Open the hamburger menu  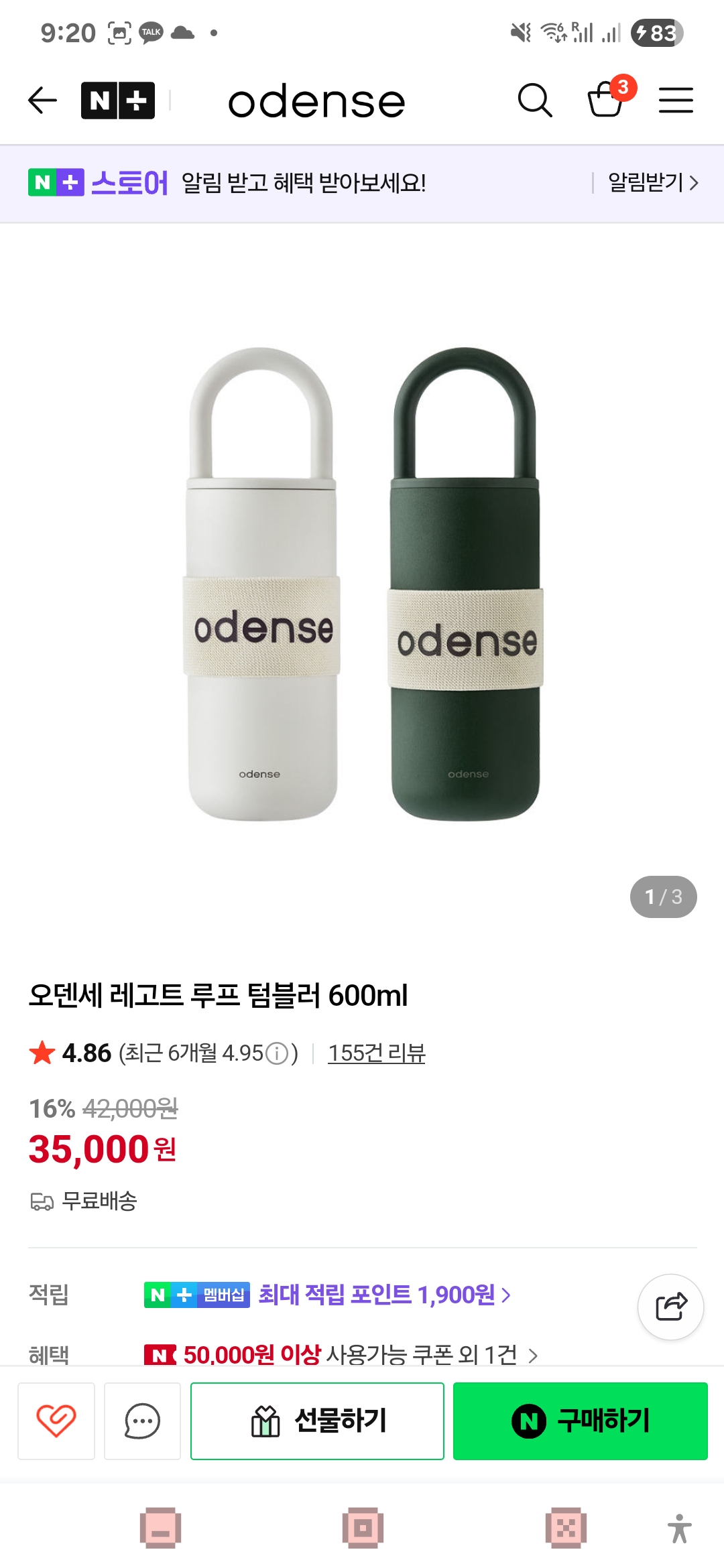click(x=676, y=101)
